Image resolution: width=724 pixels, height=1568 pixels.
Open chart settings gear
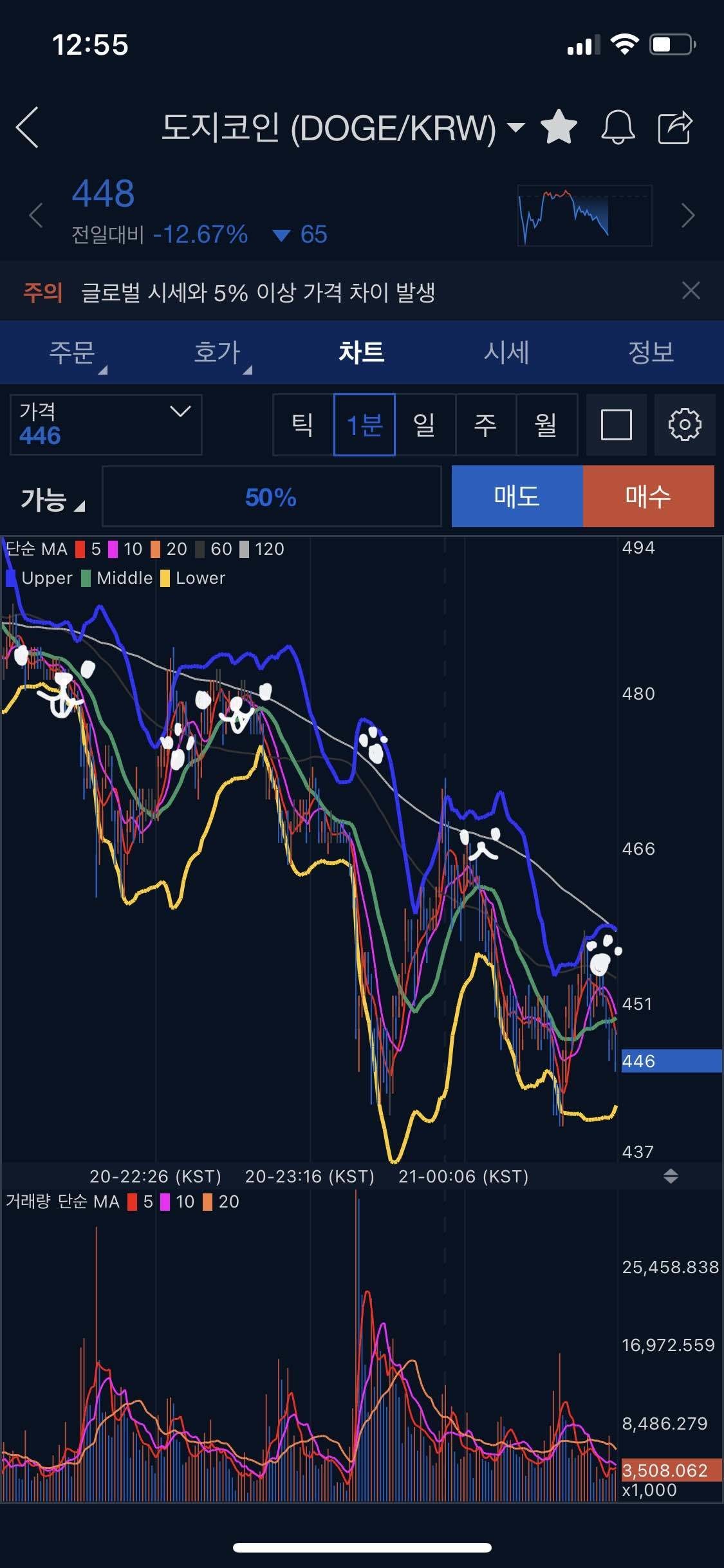click(685, 425)
